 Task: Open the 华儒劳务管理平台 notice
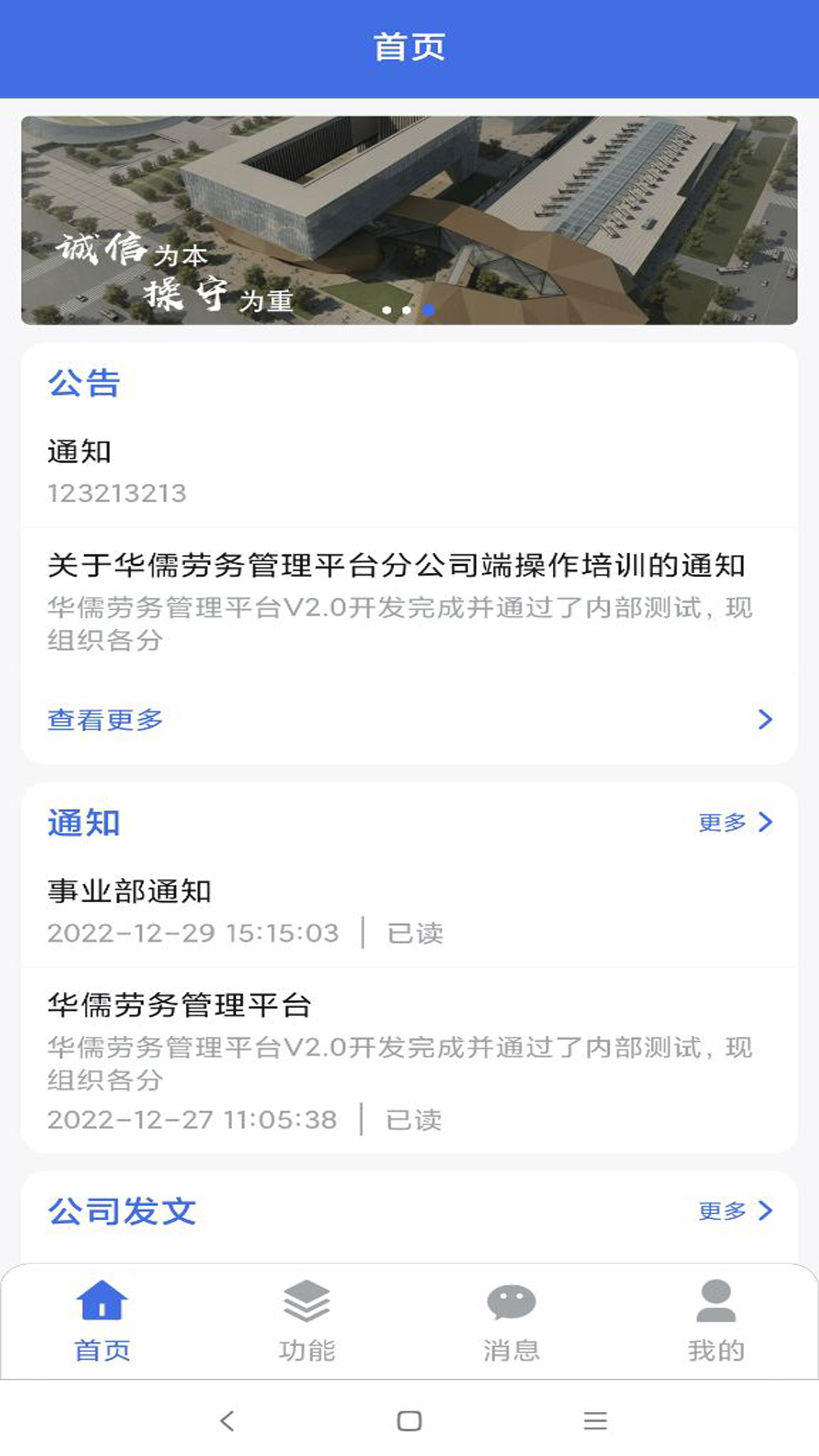(409, 1060)
